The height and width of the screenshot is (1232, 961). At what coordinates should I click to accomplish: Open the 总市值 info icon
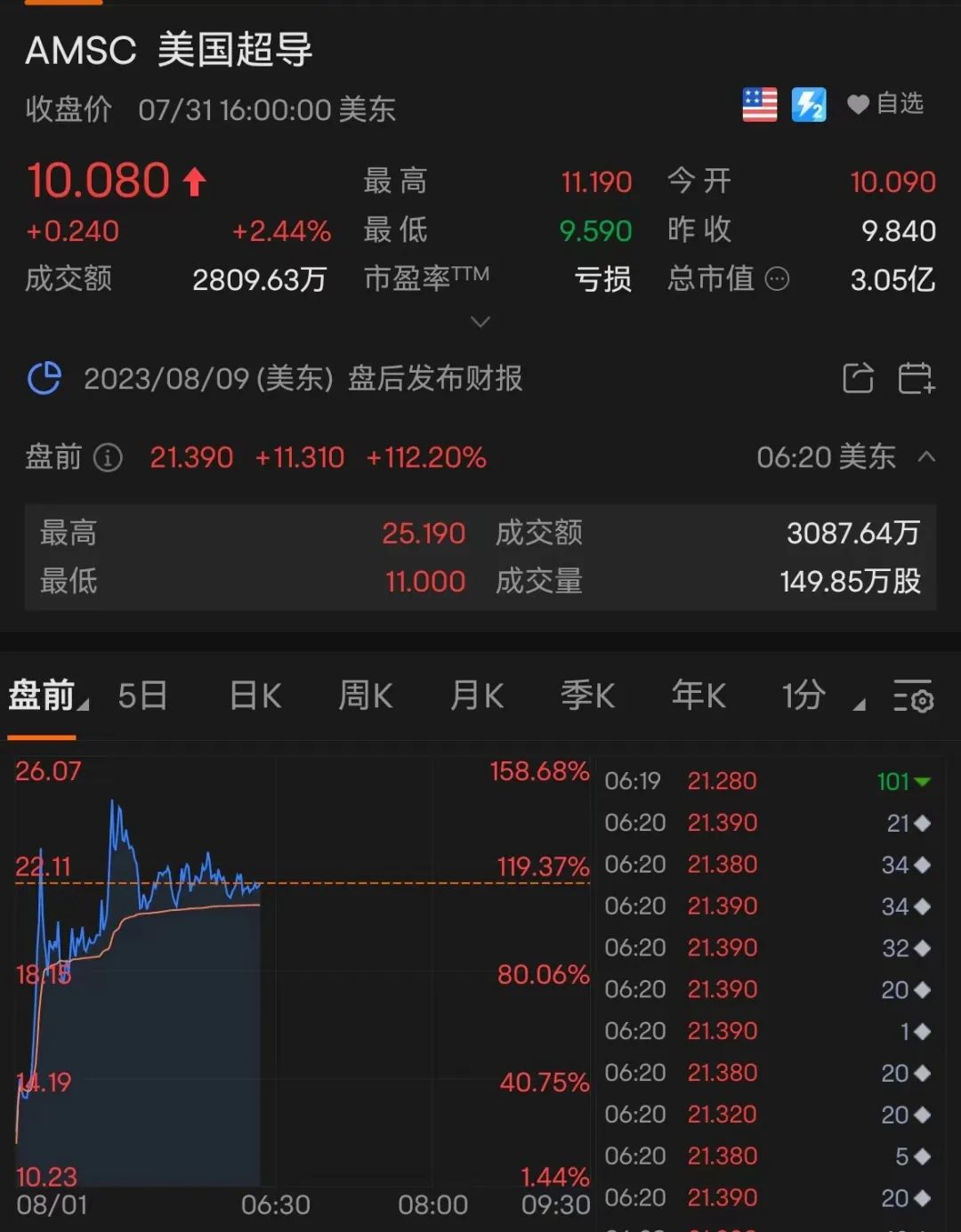pyautogui.click(x=777, y=279)
